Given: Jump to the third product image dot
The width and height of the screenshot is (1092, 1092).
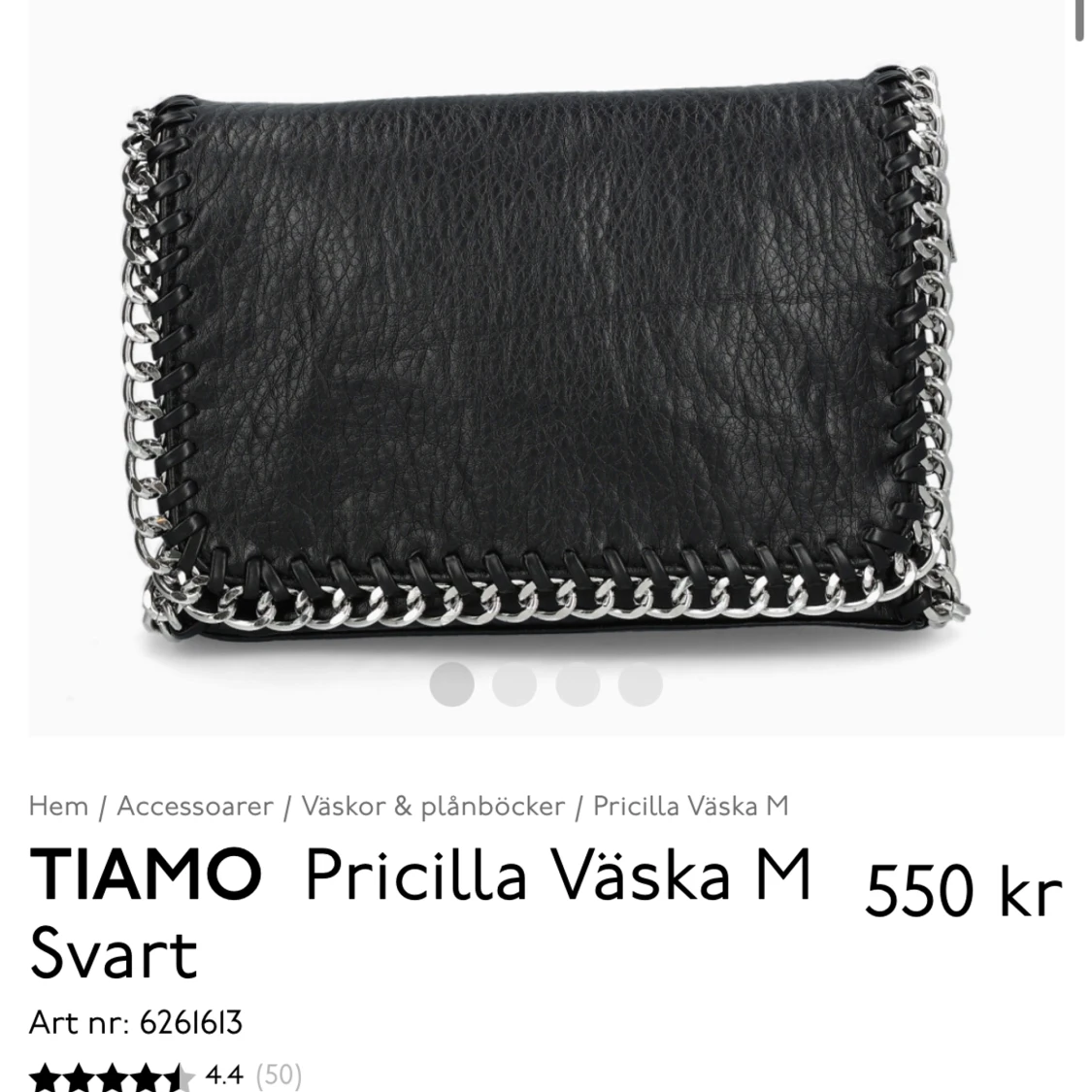Looking at the screenshot, I should (x=578, y=684).
